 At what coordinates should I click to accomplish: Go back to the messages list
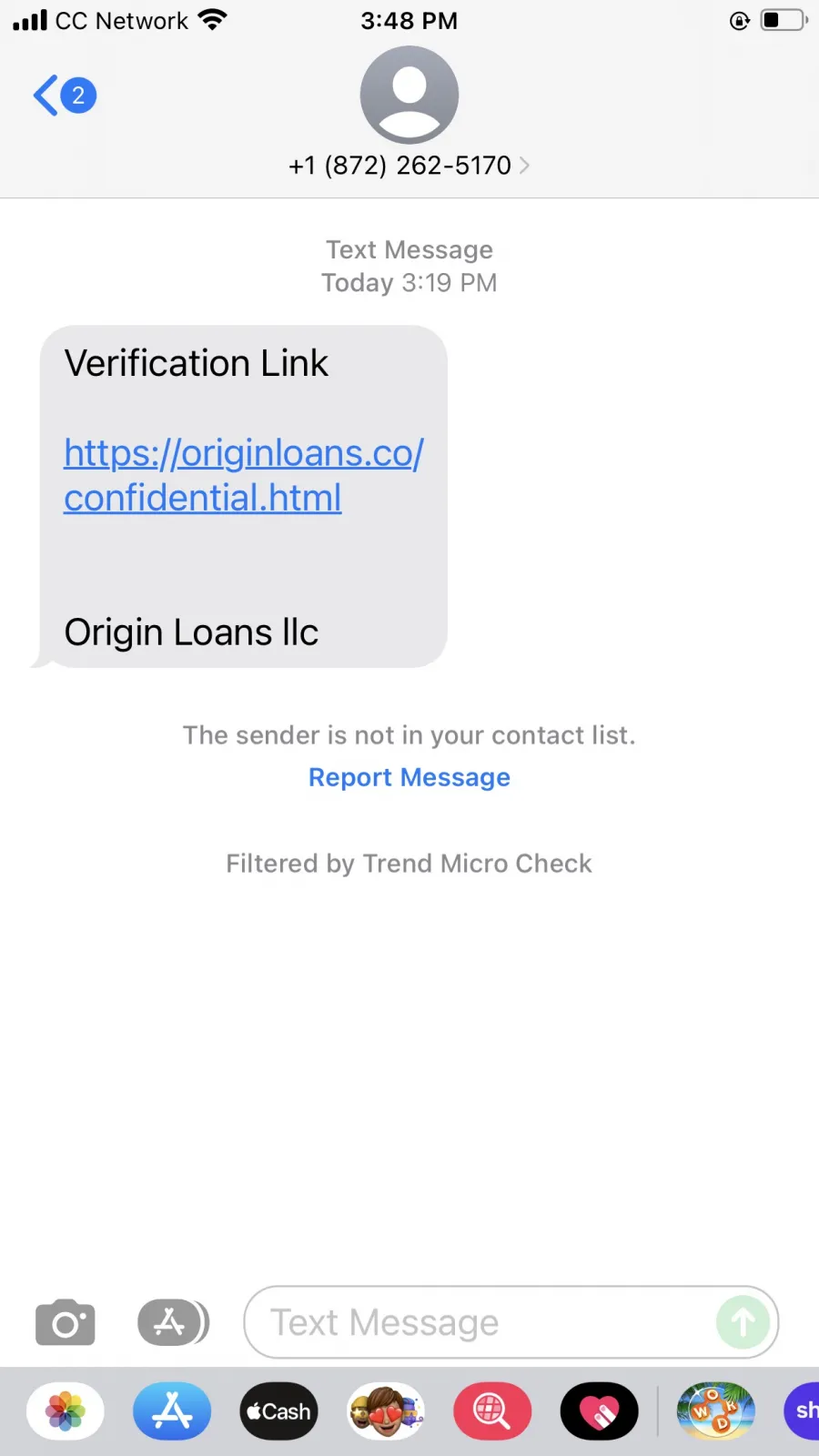pyautogui.click(x=64, y=95)
